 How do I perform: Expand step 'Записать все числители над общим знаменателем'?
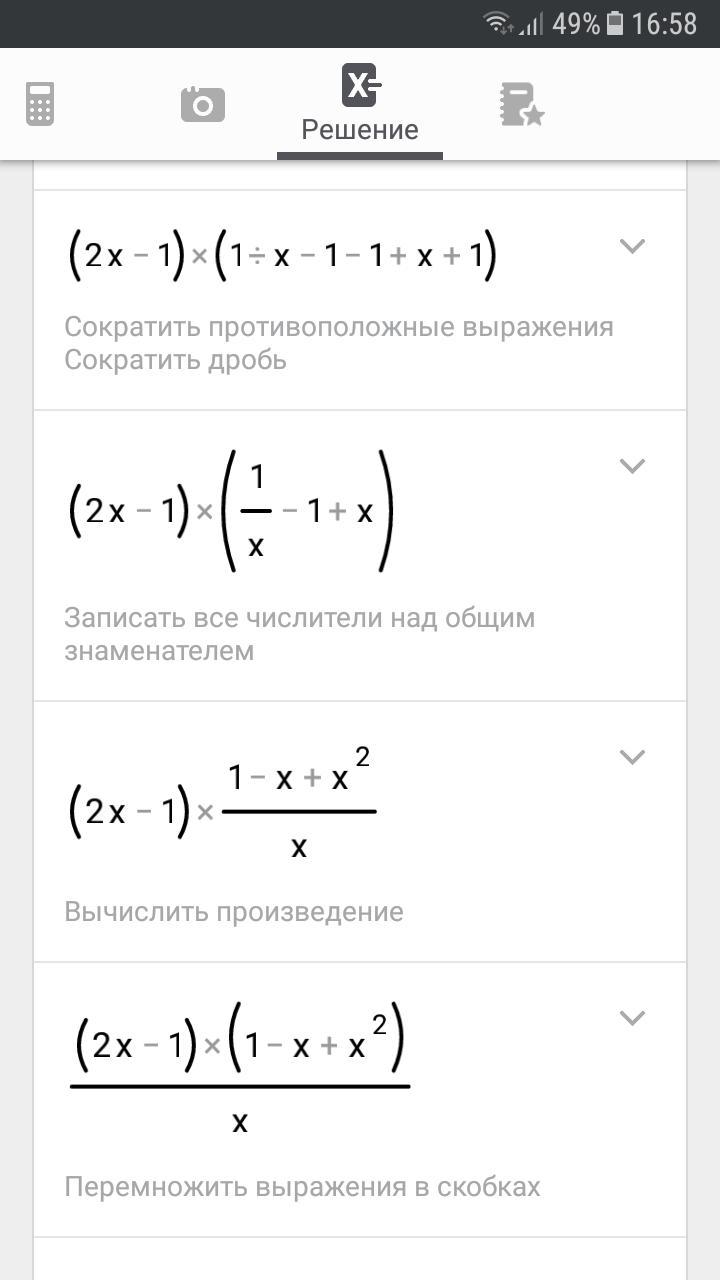[x=632, y=466]
